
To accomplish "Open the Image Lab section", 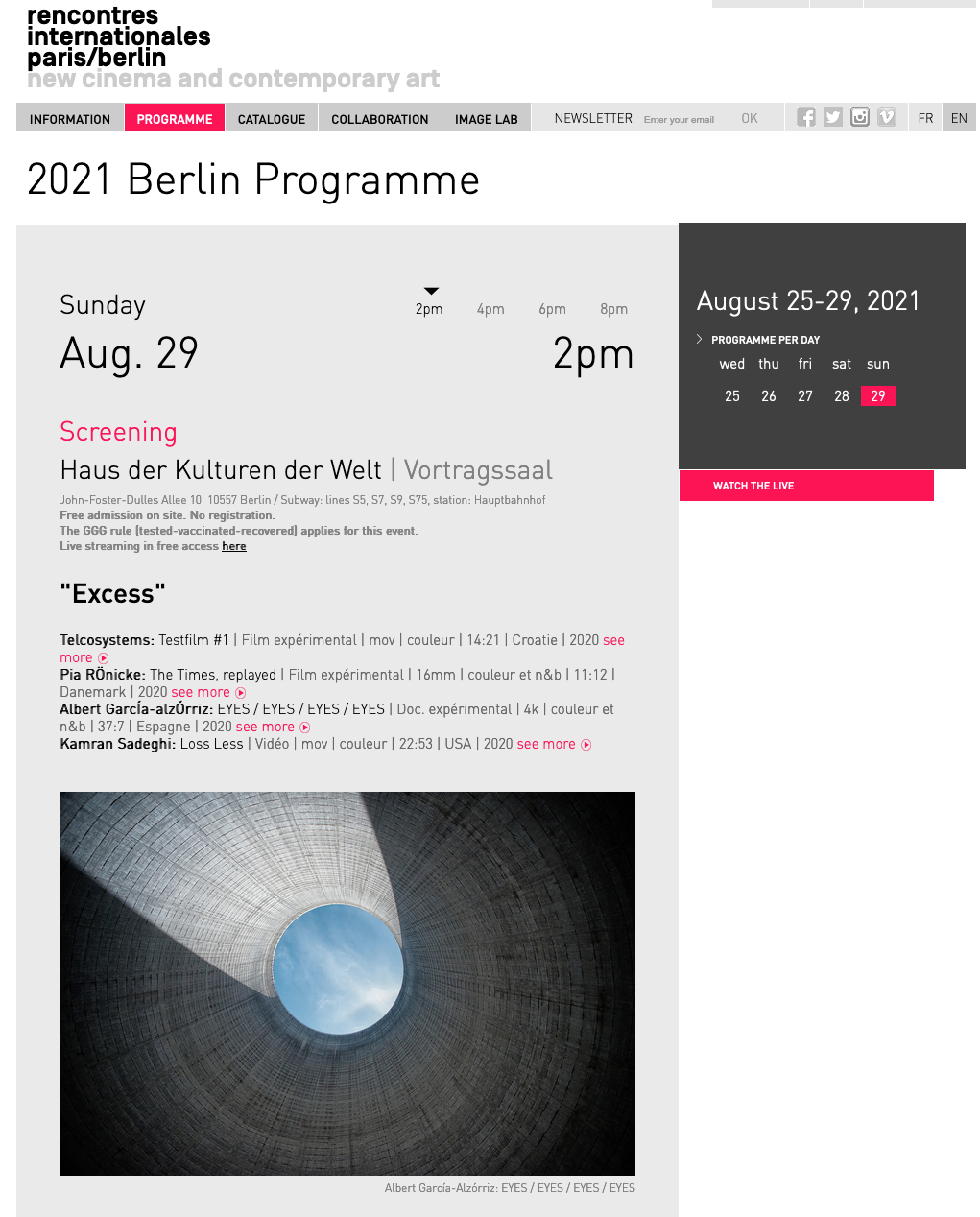I will (486, 119).
